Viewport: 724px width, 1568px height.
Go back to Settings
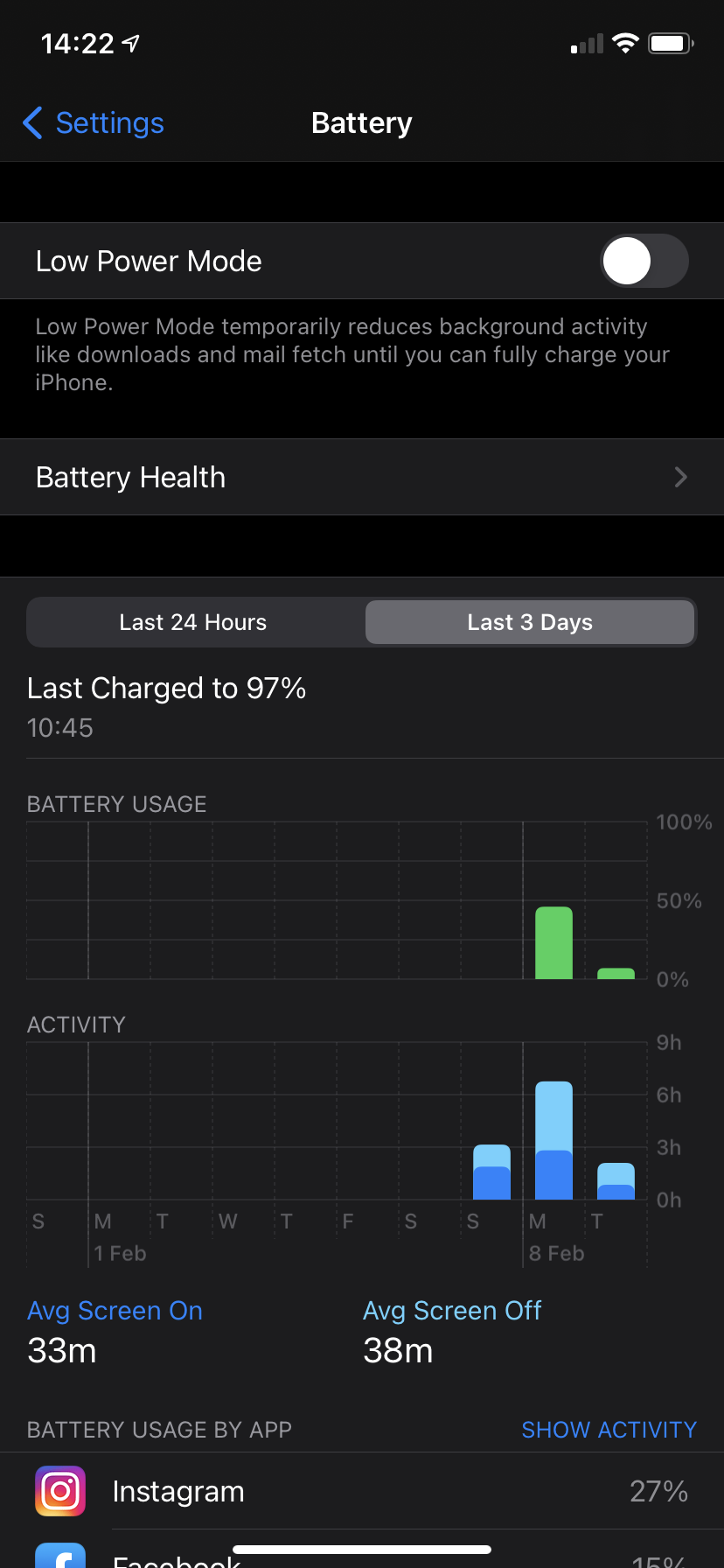(94, 123)
